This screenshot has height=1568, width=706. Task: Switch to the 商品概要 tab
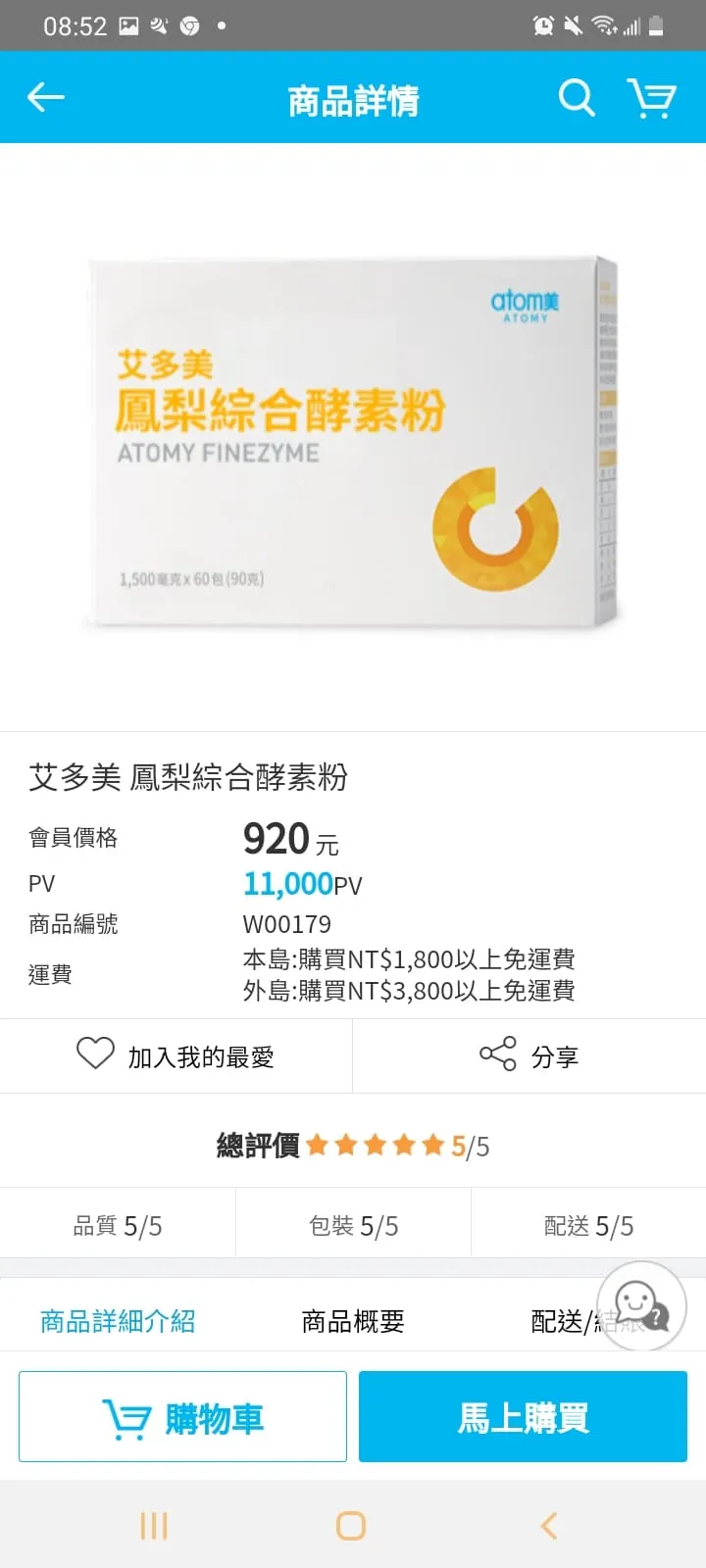click(353, 1321)
